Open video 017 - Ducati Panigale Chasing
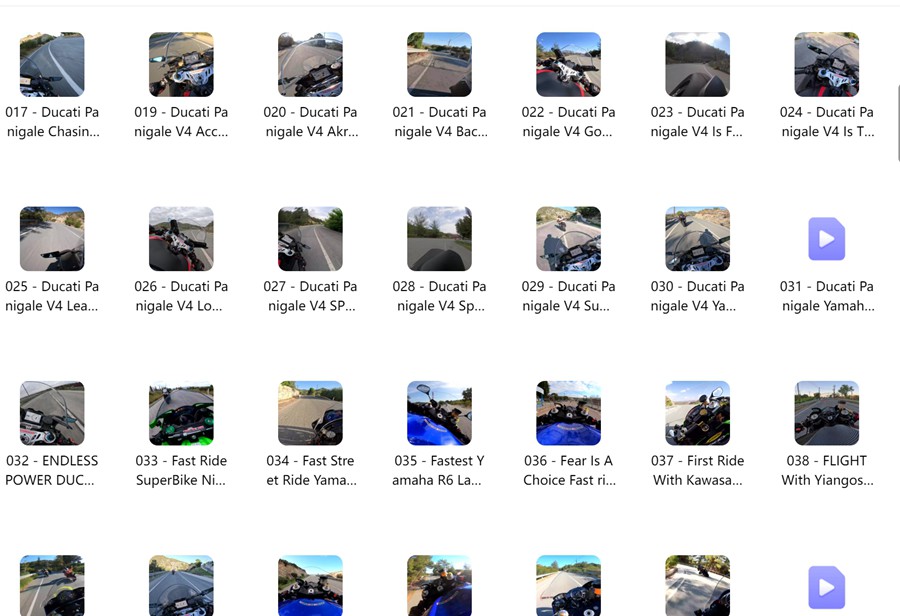 52,65
